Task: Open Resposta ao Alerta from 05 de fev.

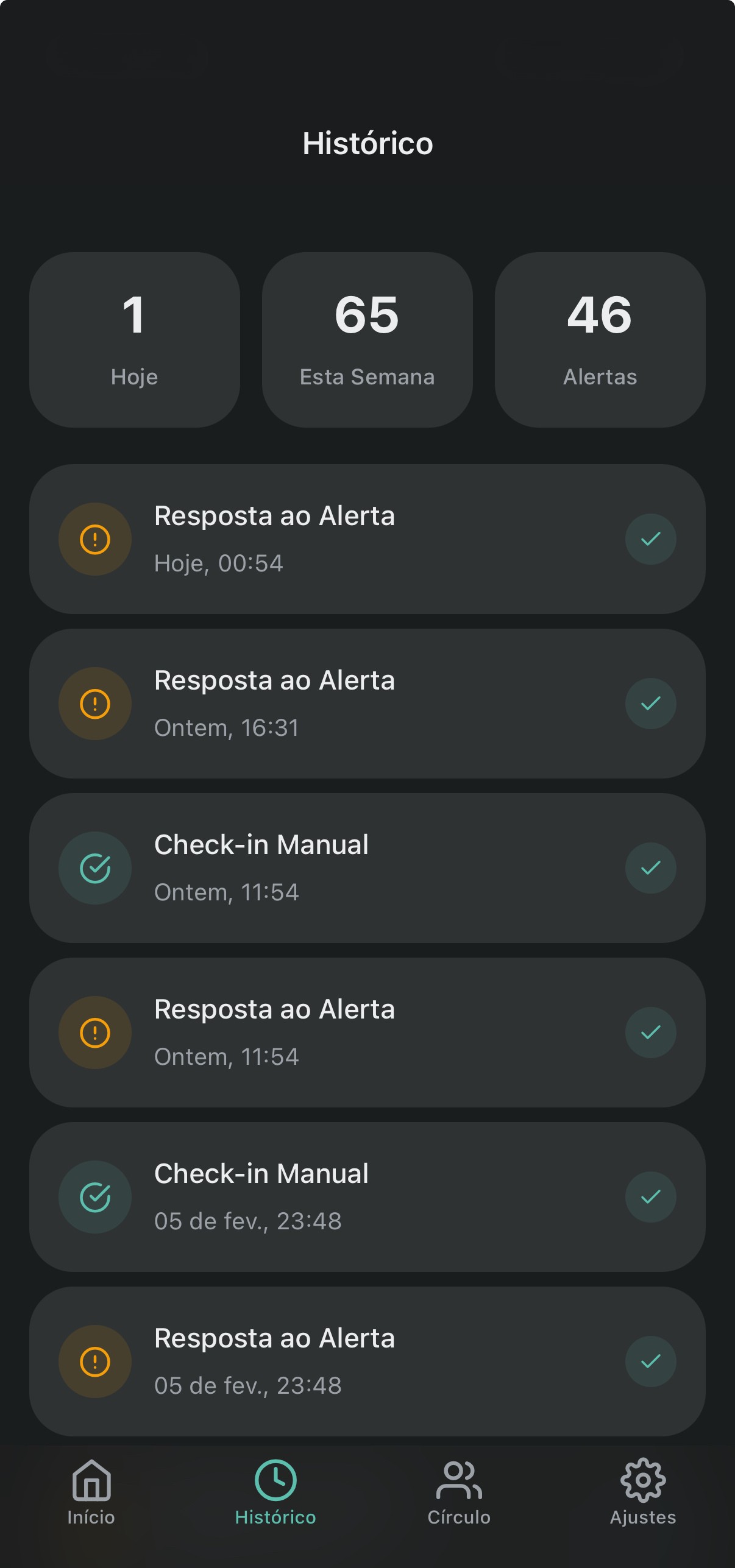Action: pyautogui.click(x=367, y=1361)
